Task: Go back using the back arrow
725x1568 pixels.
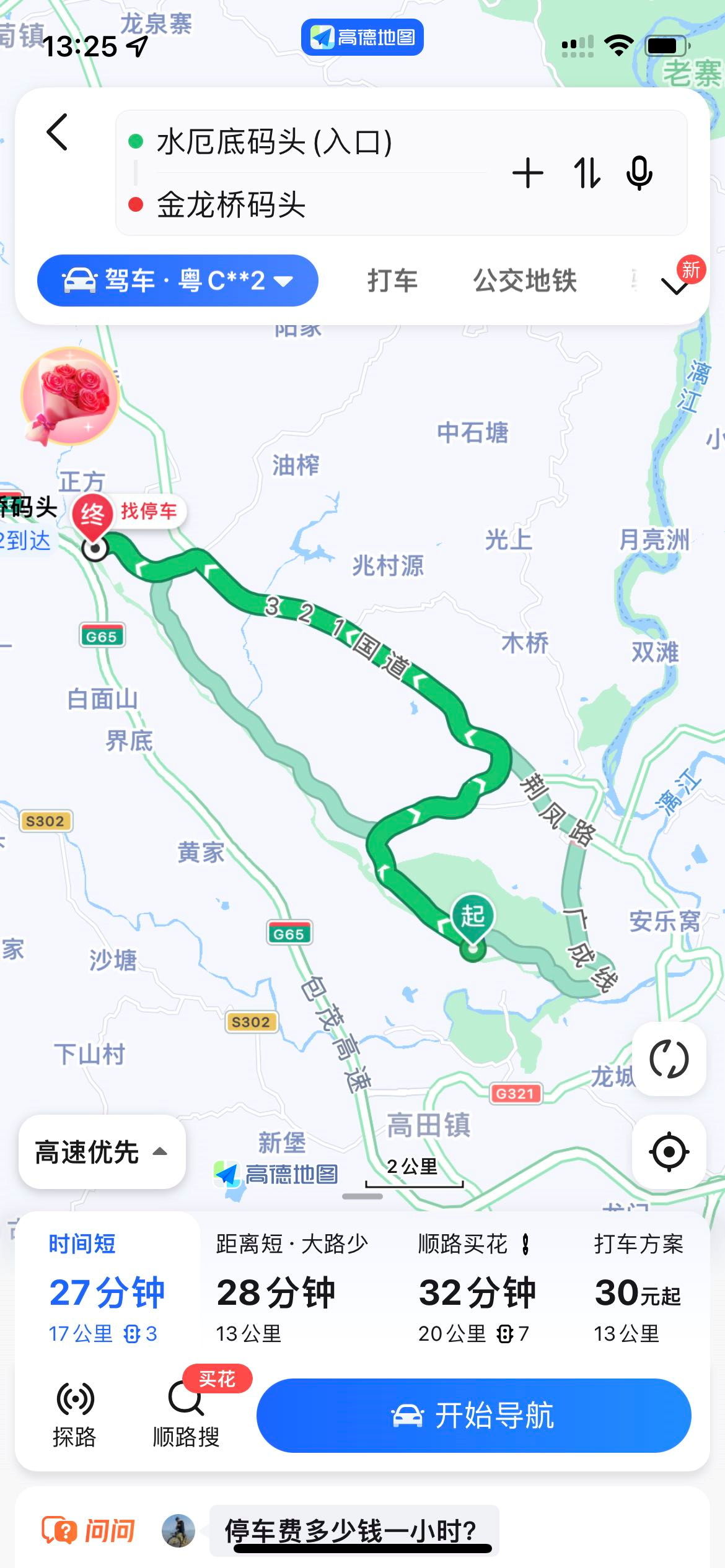Action: pos(57,132)
